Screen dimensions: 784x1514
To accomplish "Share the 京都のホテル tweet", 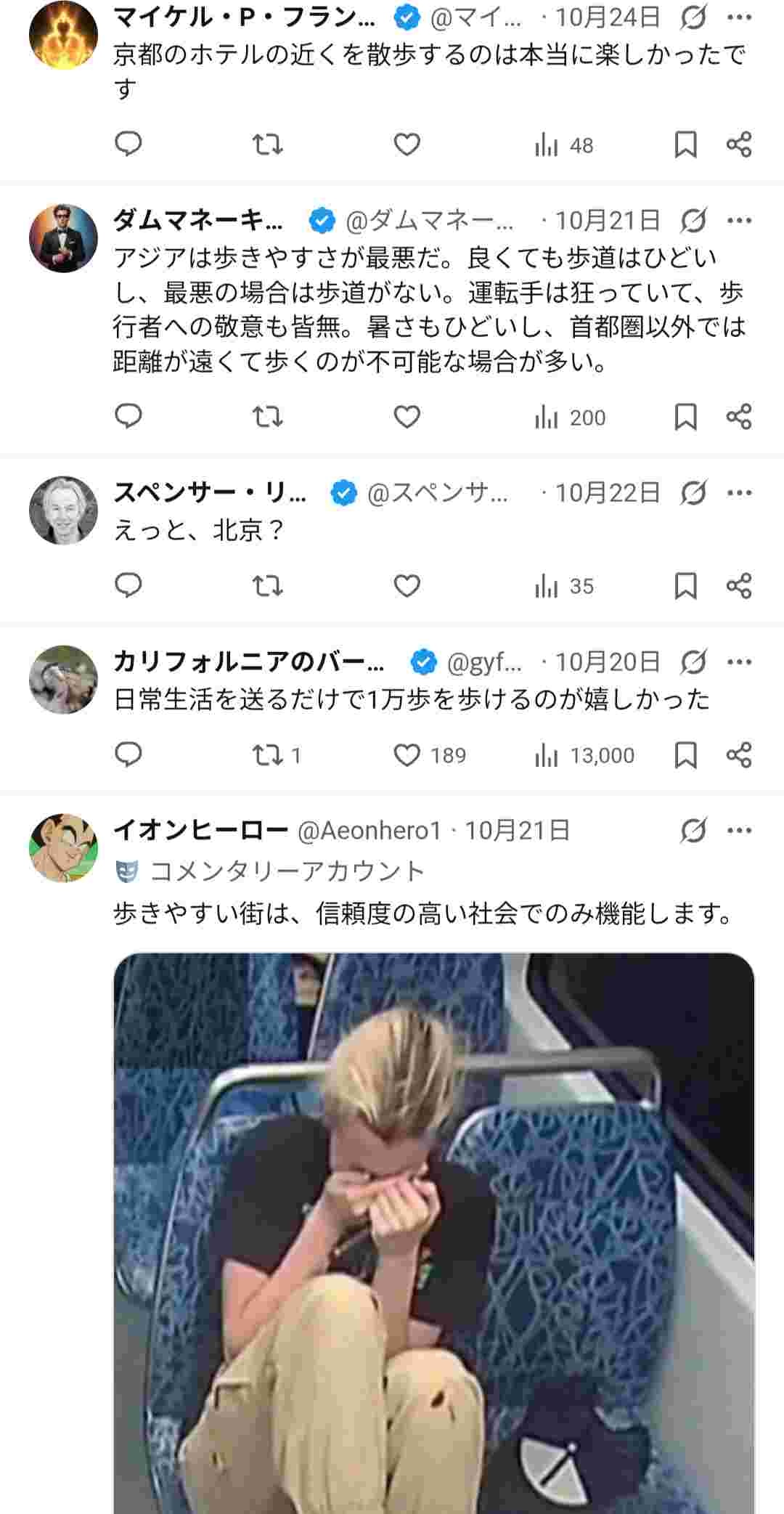I will [740, 145].
